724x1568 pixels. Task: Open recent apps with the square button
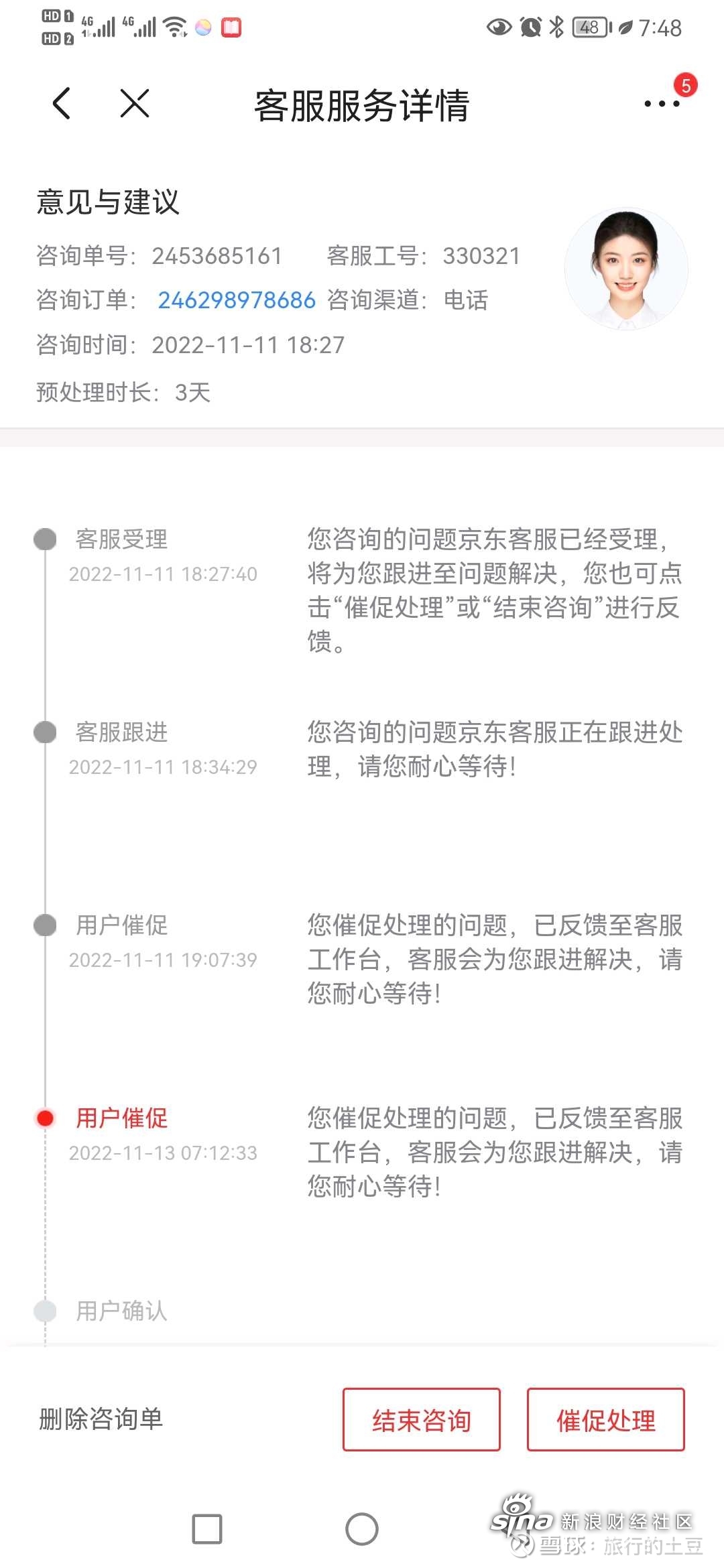click(x=207, y=1529)
